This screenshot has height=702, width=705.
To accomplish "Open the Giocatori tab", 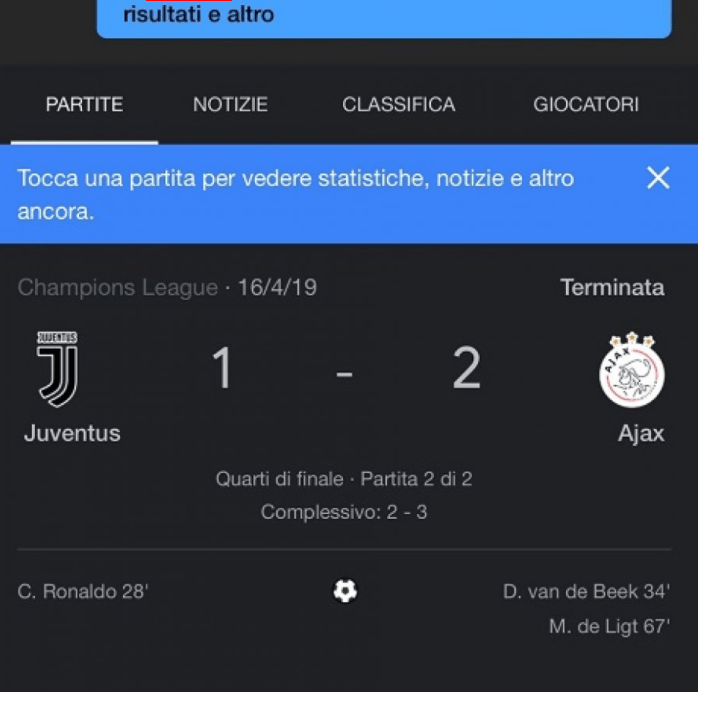I will tap(586, 105).
